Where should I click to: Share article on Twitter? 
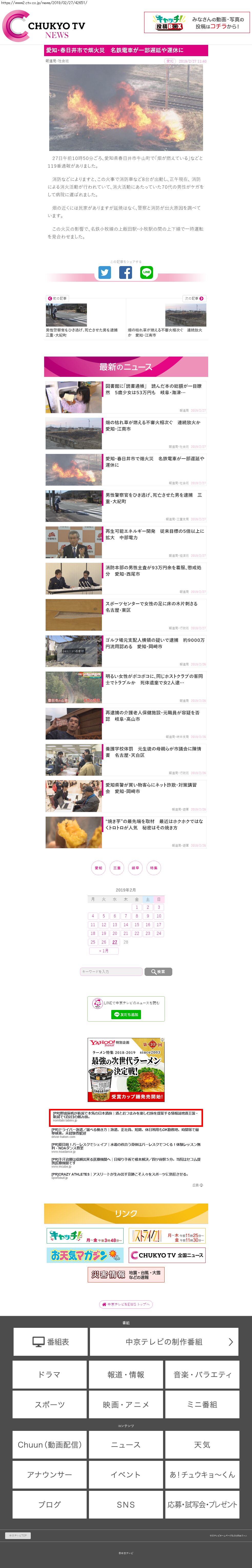point(105,273)
